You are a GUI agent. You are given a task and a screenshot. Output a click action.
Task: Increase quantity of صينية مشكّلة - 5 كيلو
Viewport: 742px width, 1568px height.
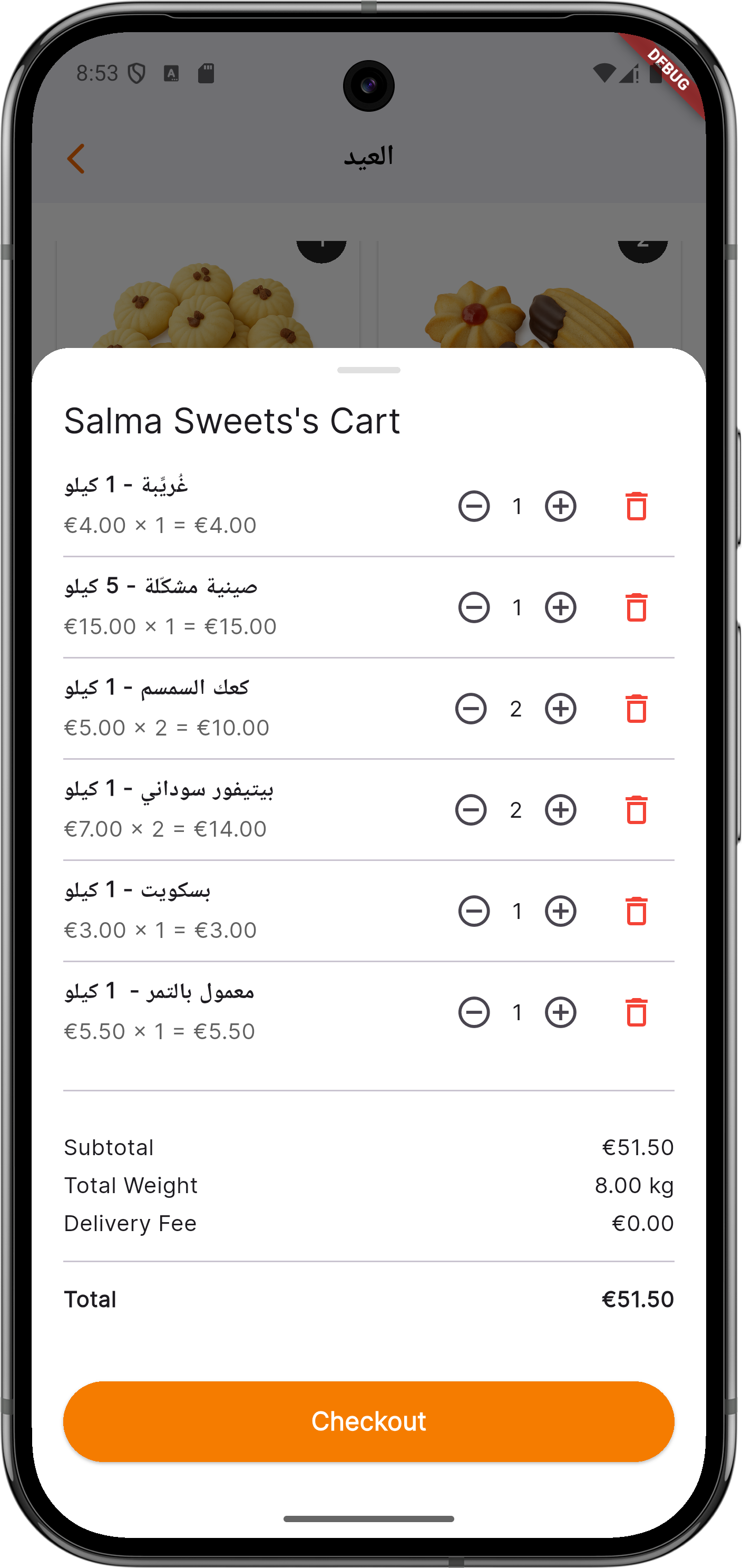tap(560, 607)
